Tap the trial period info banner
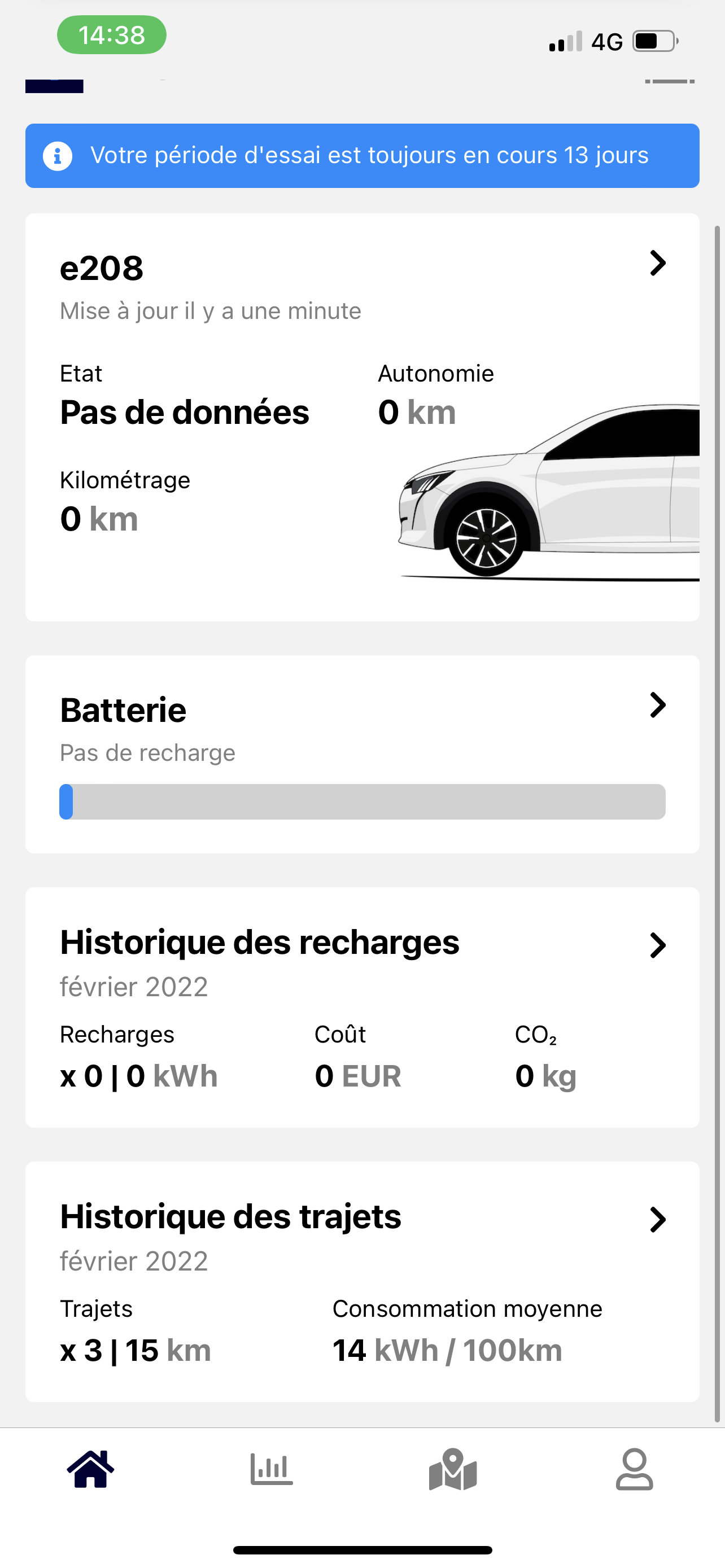The width and height of the screenshot is (725, 1568). tap(362, 156)
